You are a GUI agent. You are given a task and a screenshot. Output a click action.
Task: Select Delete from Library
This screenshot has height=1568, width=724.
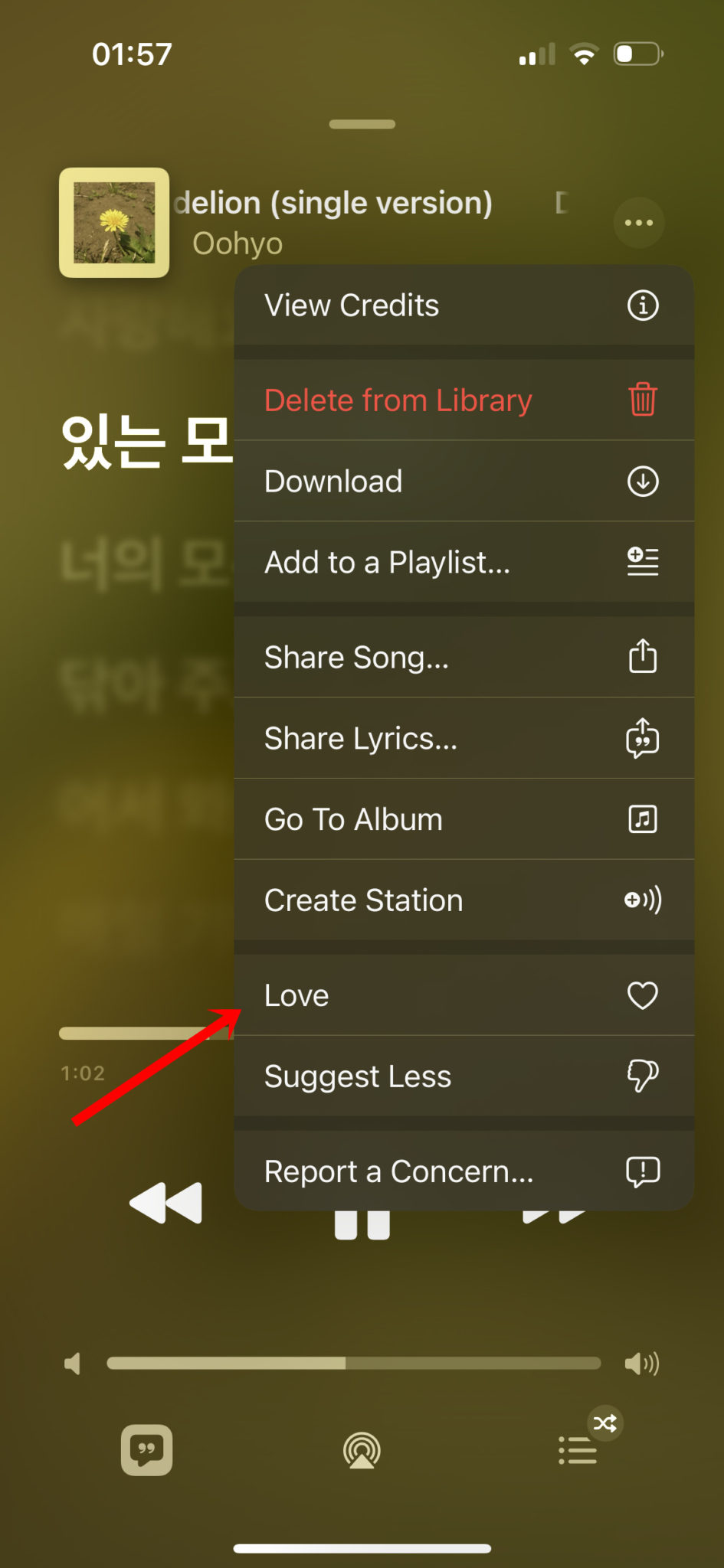pyautogui.click(x=464, y=400)
